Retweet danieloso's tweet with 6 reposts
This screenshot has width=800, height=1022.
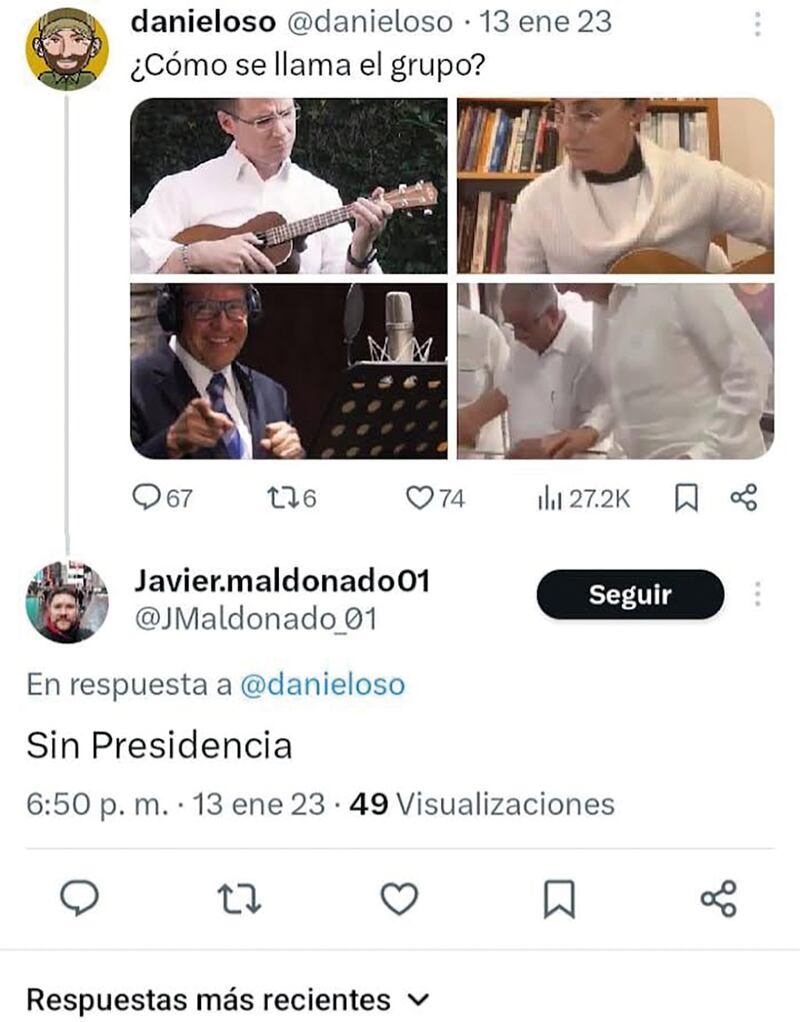[291, 497]
